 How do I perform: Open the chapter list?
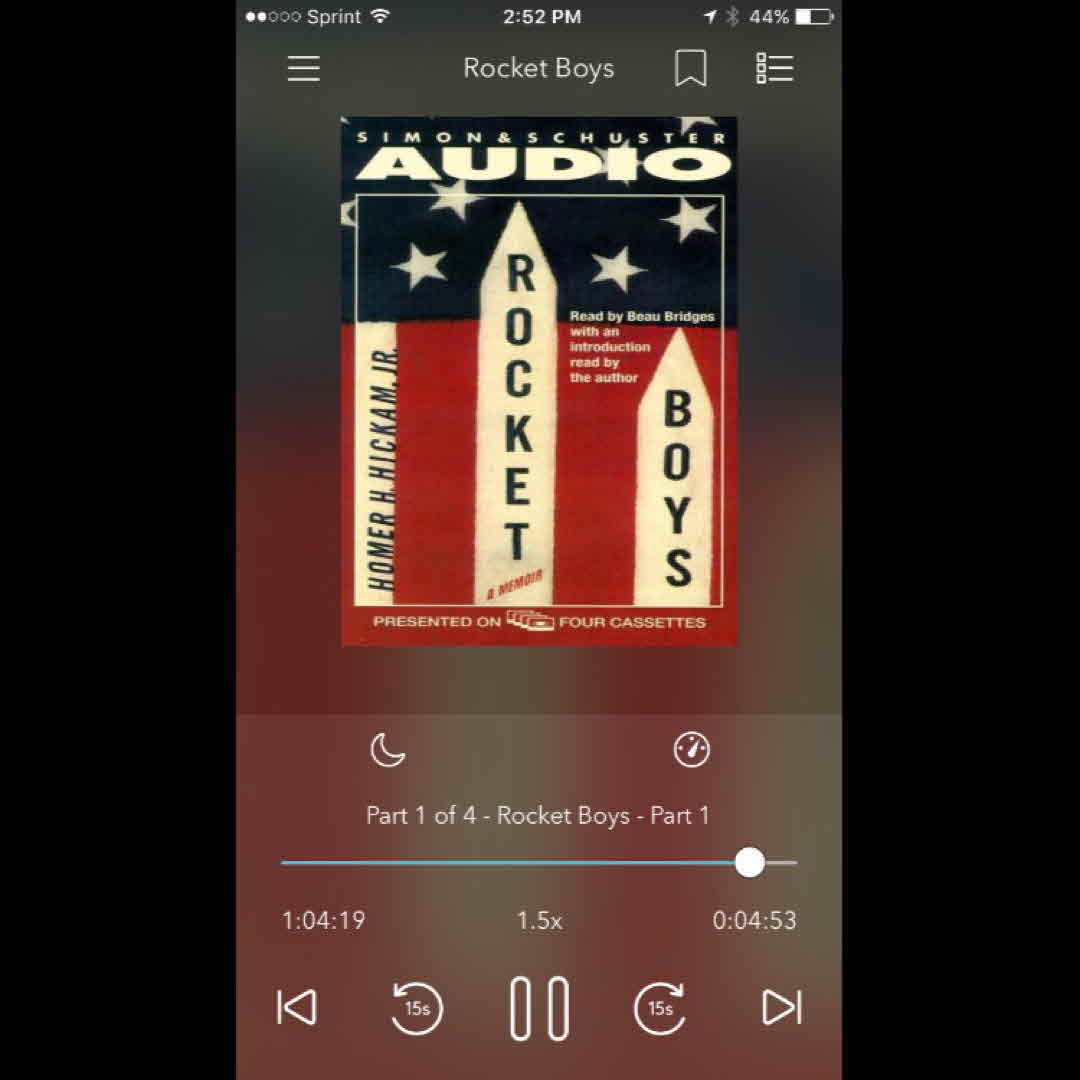pyautogui.click(x=774, y=68)
